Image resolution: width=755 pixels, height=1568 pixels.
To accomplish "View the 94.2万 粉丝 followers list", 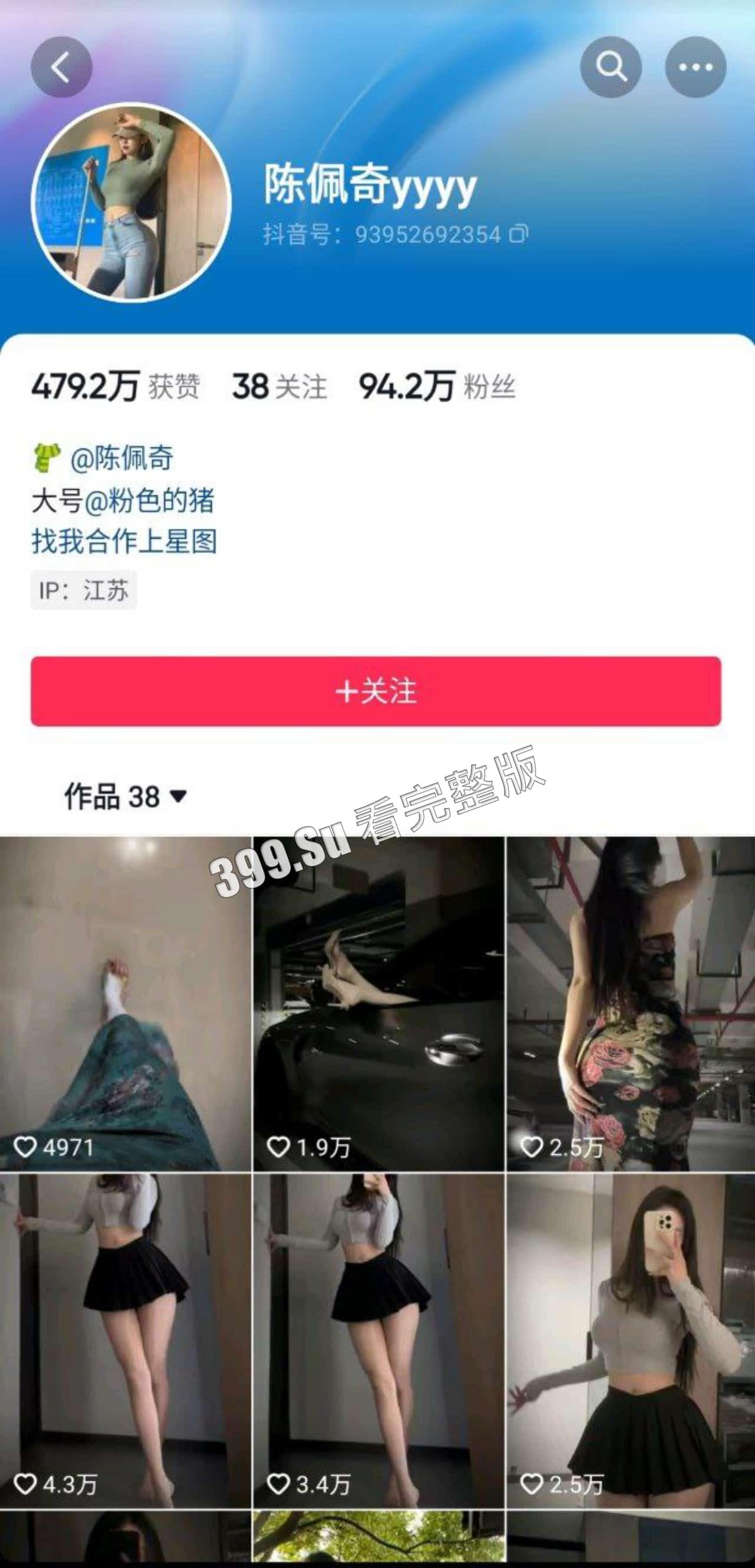I will tap(436, 387).
